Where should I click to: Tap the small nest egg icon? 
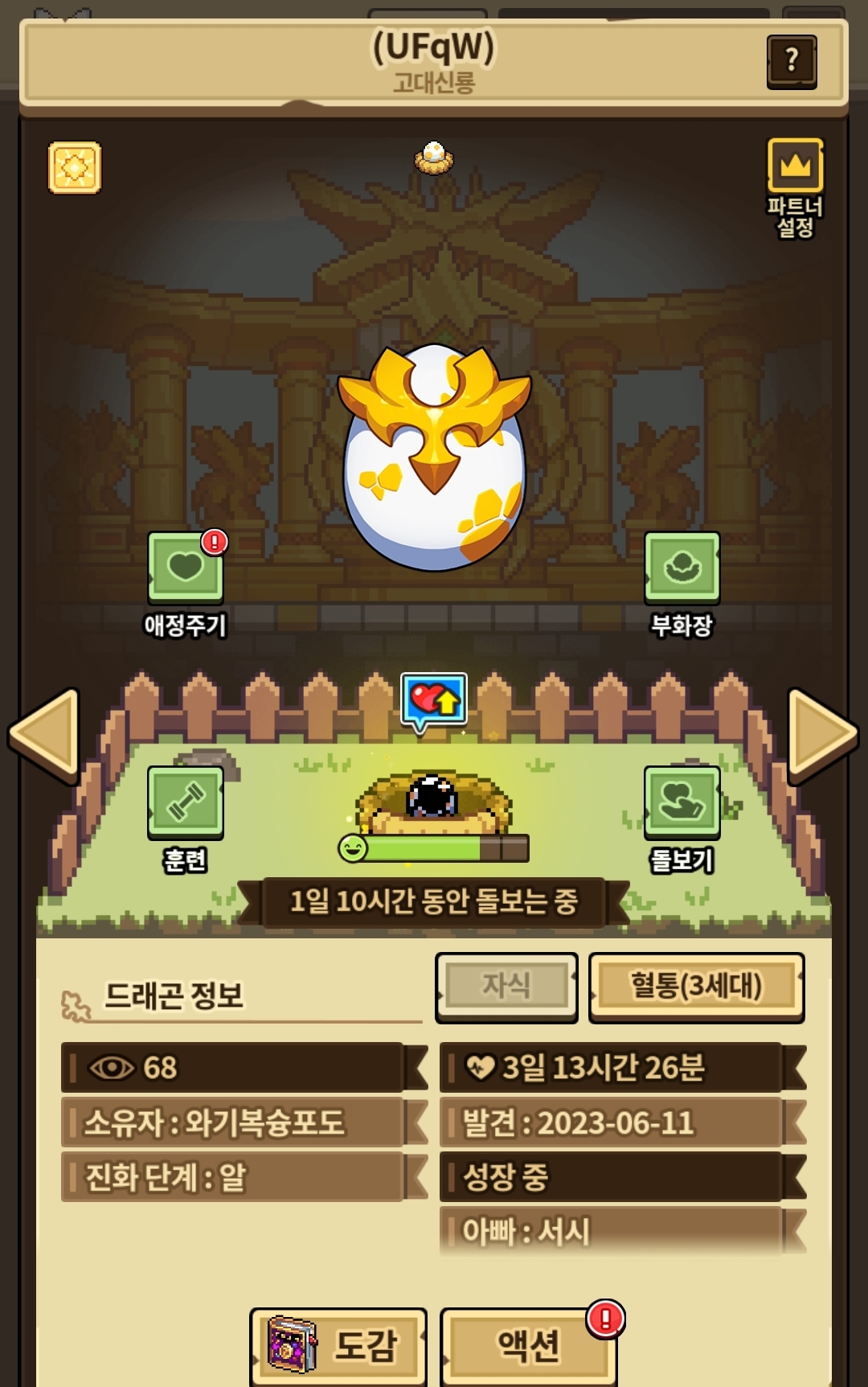point(434,158)
